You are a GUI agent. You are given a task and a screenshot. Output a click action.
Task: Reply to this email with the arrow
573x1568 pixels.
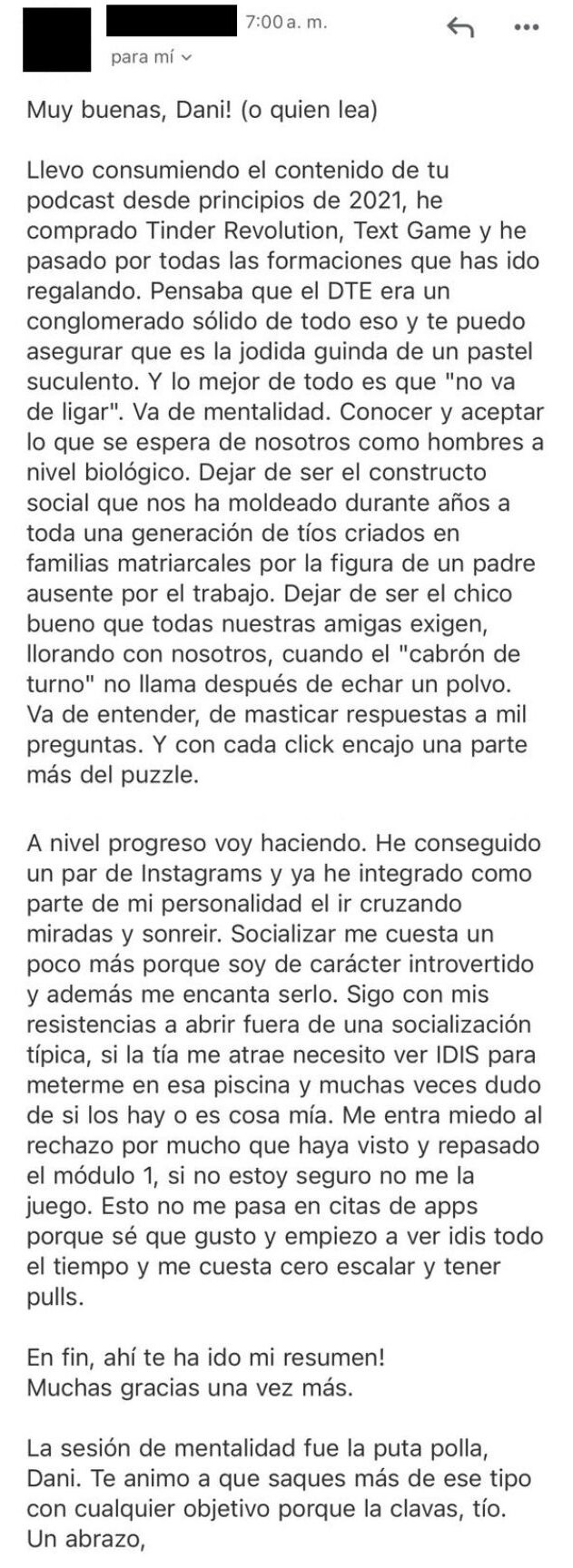coord(460,28)
